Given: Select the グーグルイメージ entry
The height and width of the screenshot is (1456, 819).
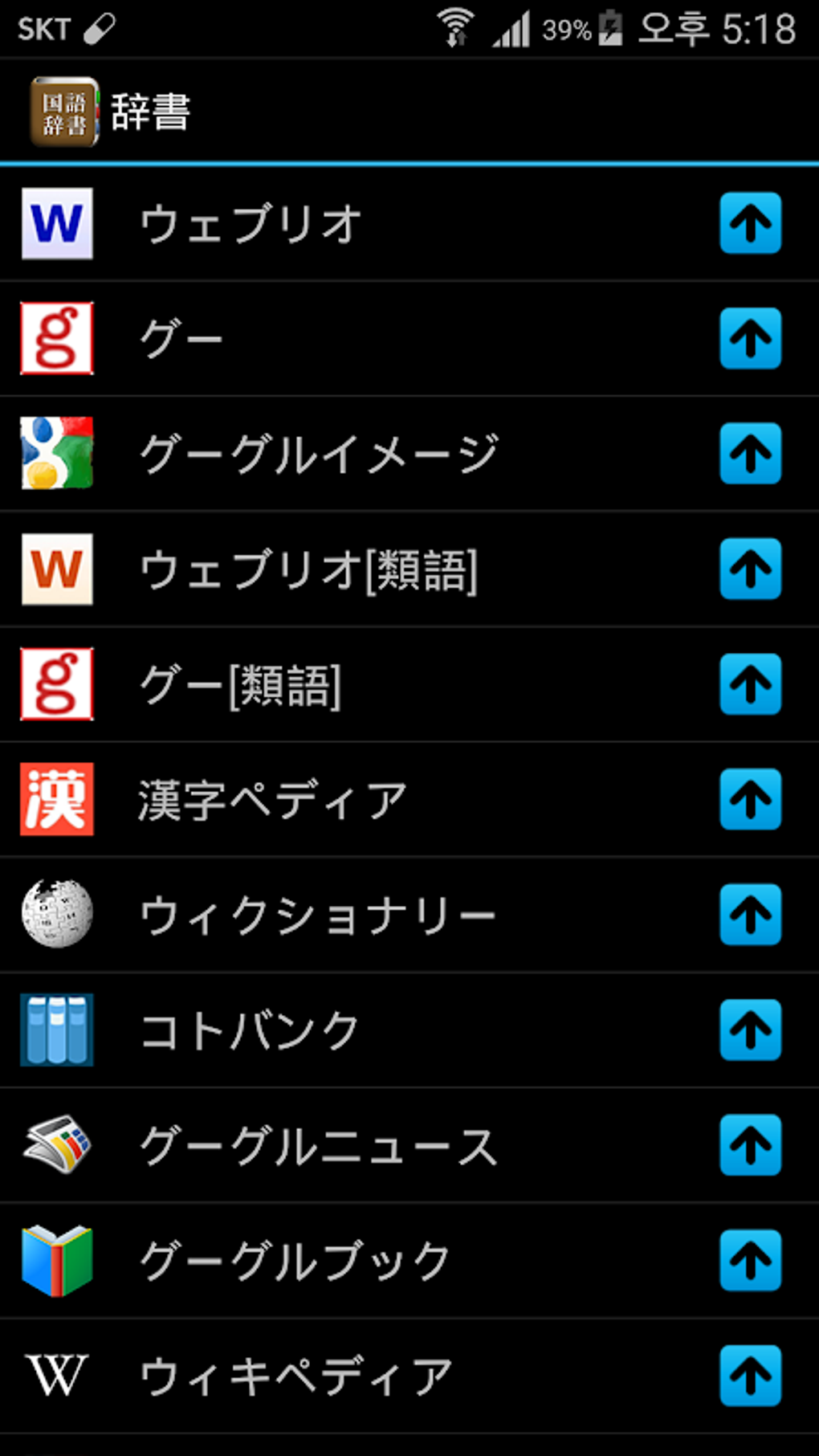Looking at the screenshot, I should tap(320, 454).
